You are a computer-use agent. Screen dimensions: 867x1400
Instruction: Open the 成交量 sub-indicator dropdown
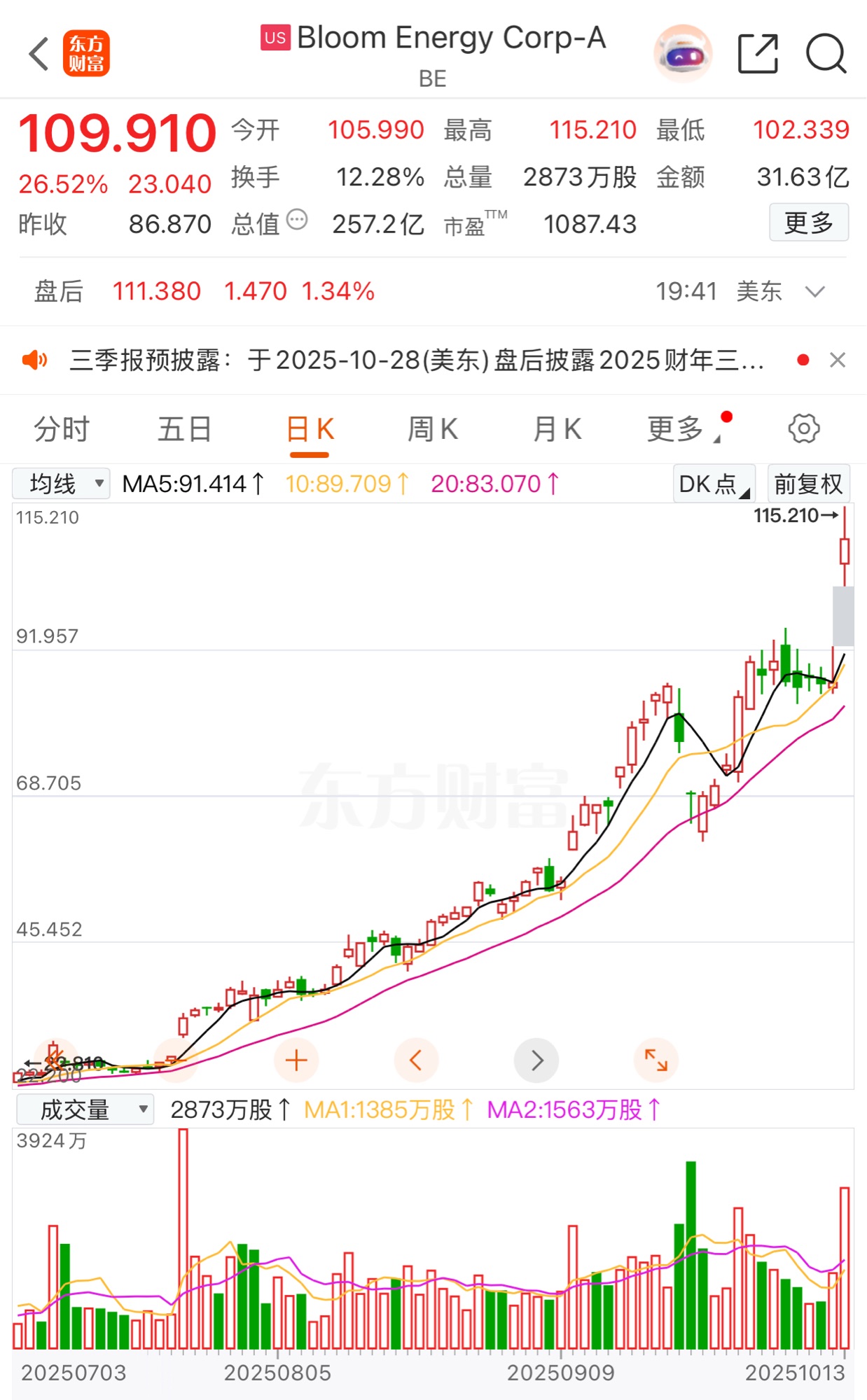click(x=85, y=1109)
